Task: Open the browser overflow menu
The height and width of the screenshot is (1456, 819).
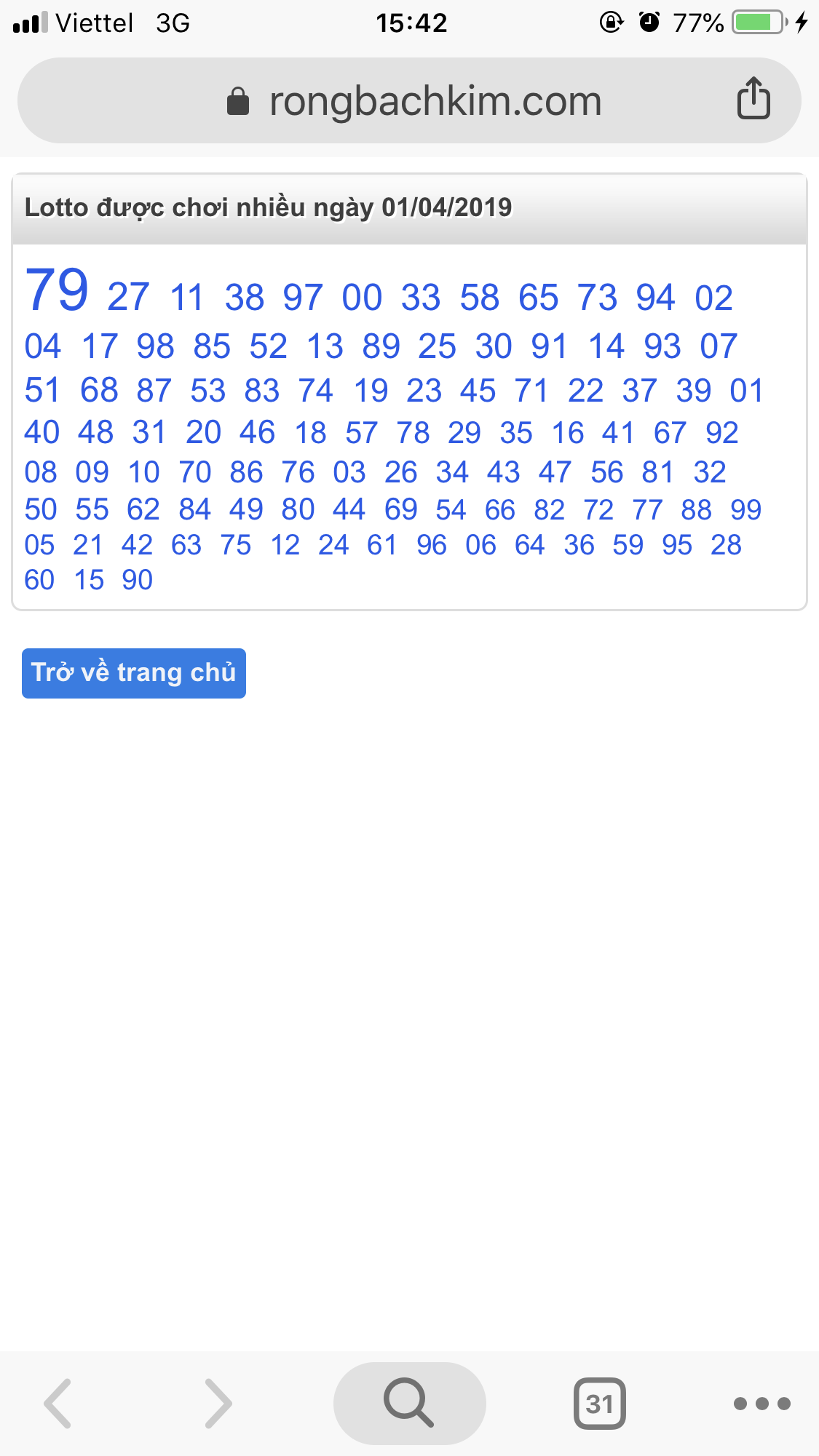Action: pyautogui.click(x=762, y=1404)
